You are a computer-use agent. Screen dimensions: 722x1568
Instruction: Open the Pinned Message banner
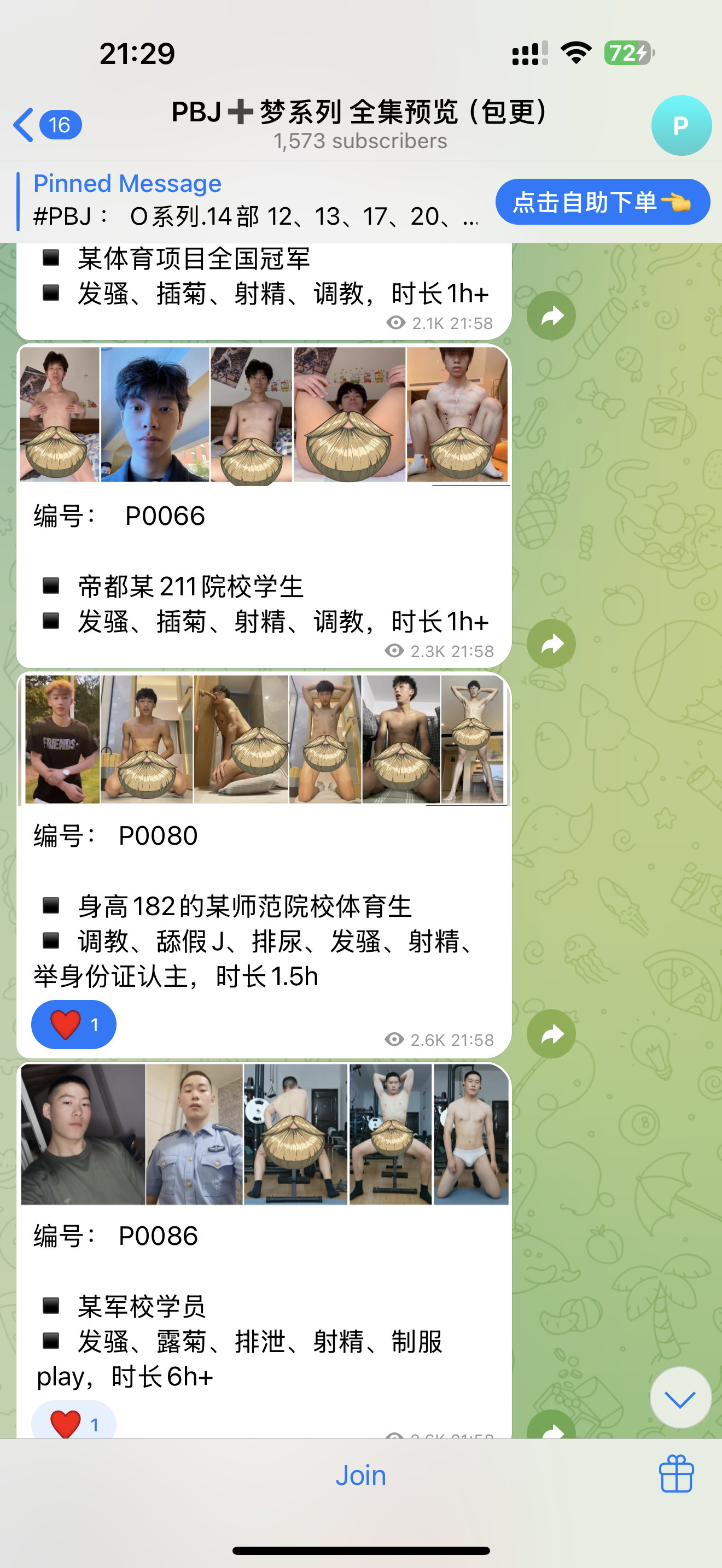[x=249, y=201]
